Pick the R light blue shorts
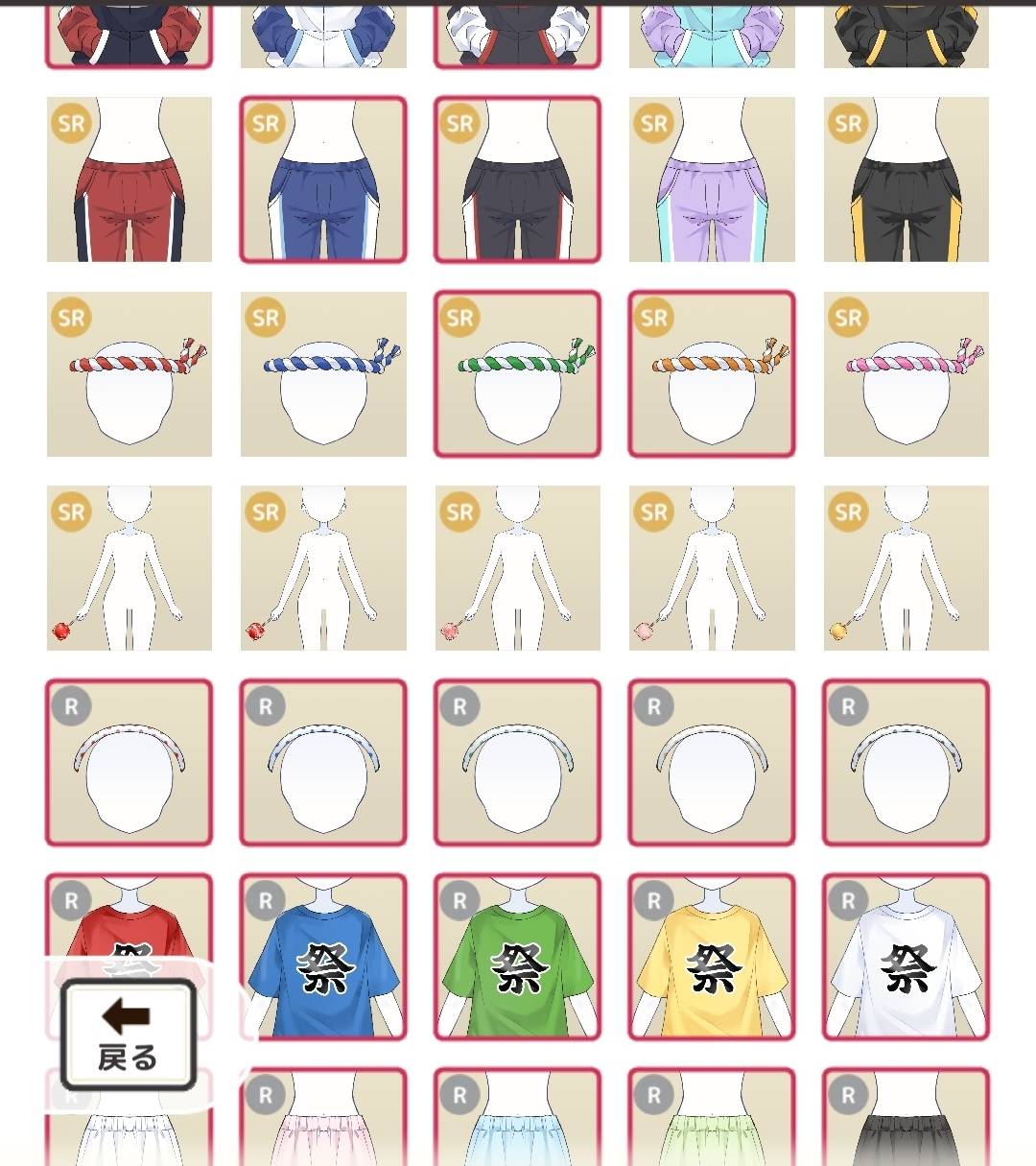Screen dimensions: 1036x1166 (x=518, y=1117)
